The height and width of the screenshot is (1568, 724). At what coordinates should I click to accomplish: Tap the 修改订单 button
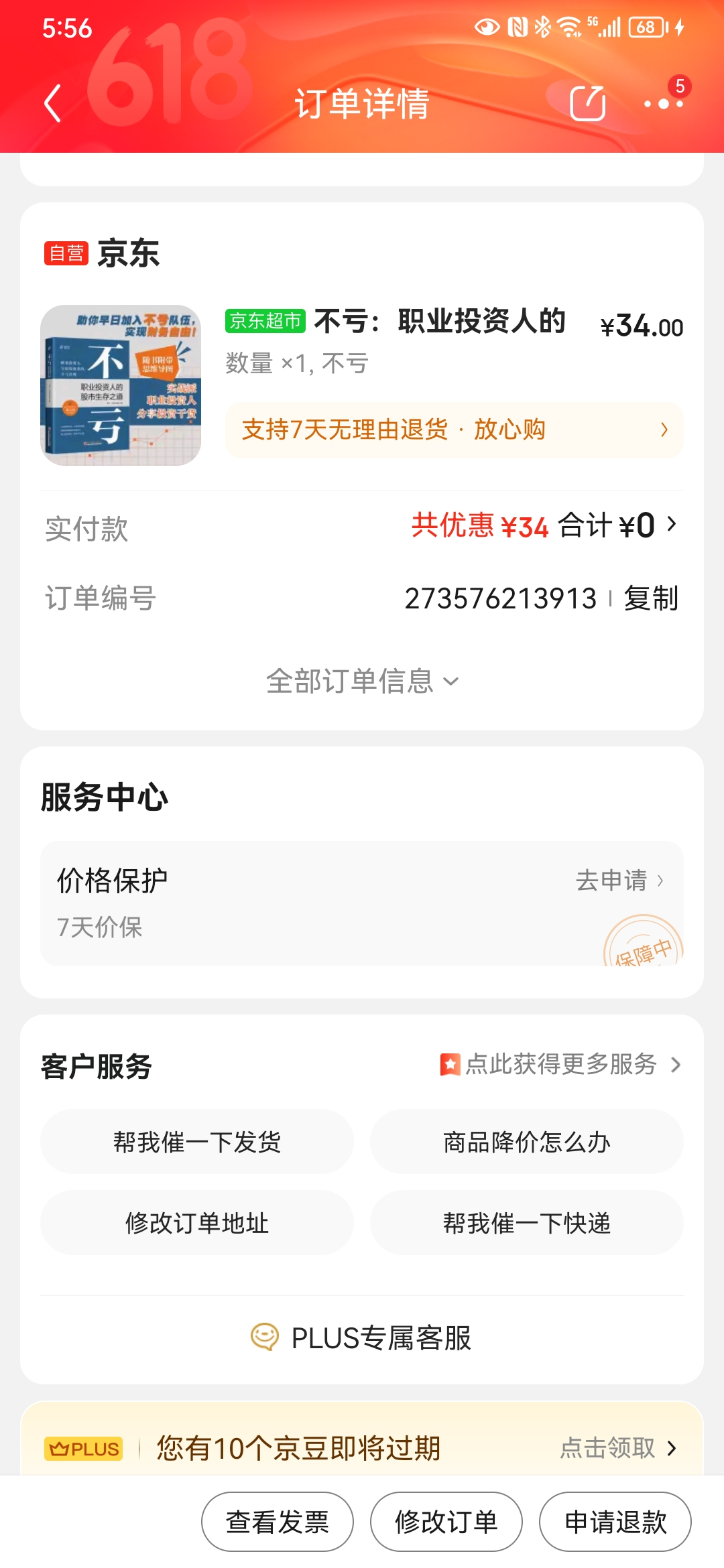[x=446, y=1522]
